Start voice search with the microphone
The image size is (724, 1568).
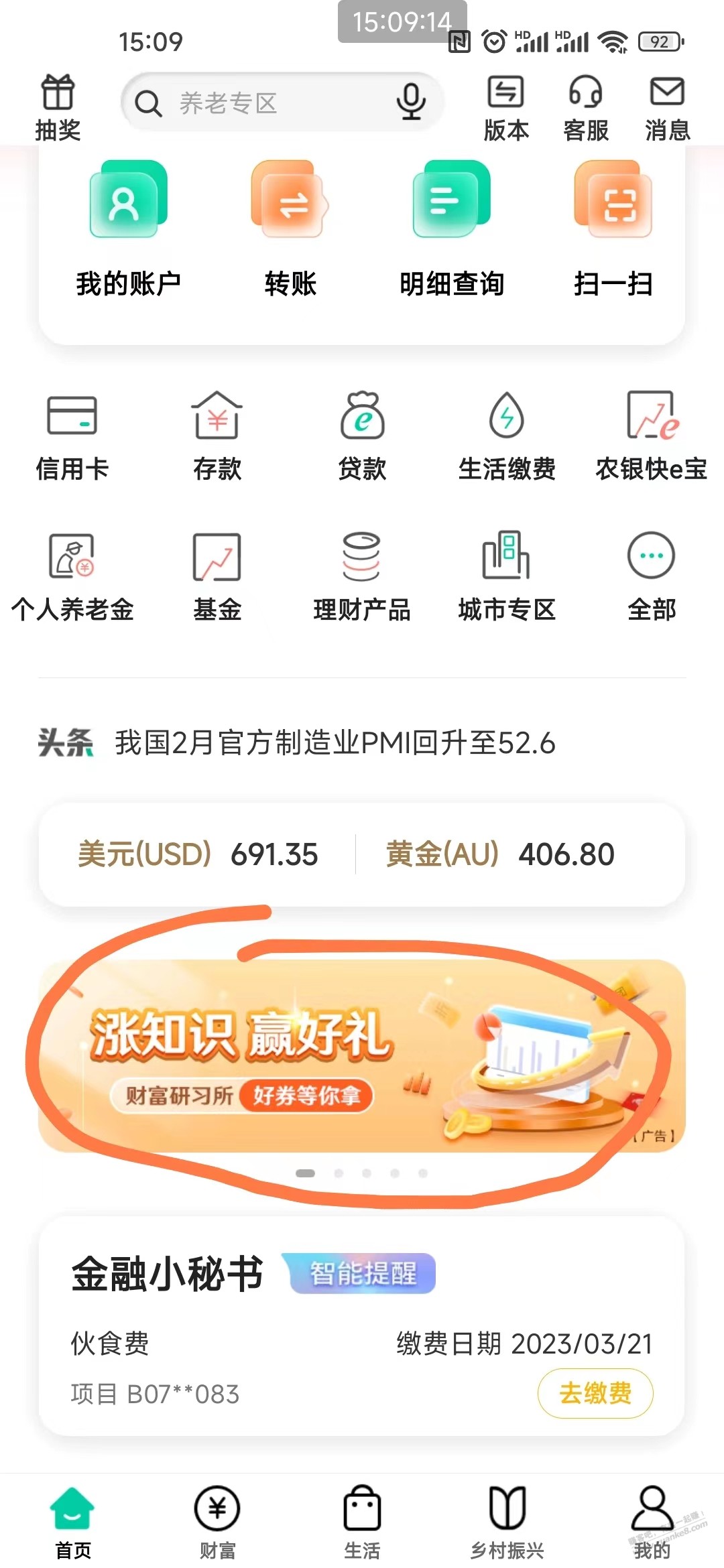coord(410,103)
